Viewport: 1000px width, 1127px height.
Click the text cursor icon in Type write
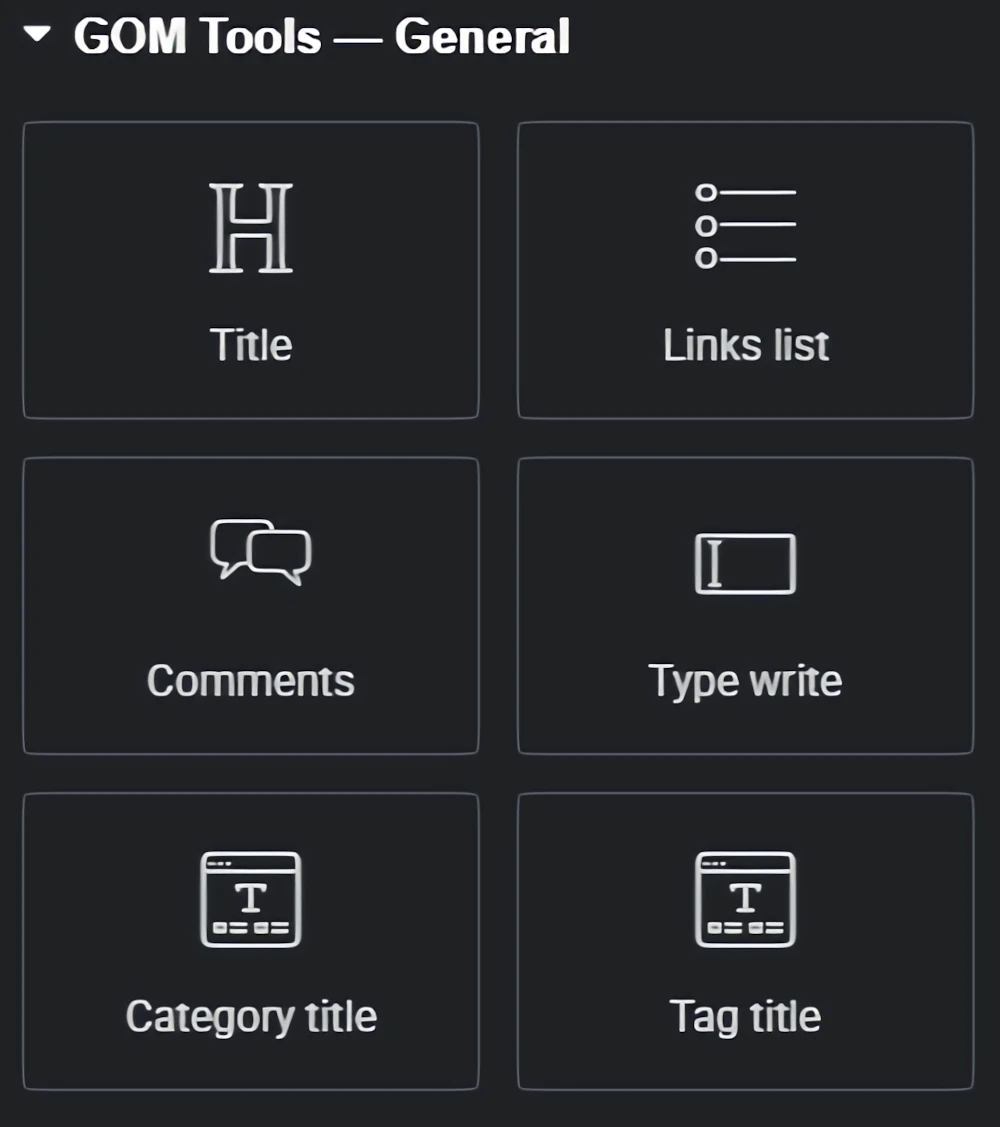pos(745,562)
